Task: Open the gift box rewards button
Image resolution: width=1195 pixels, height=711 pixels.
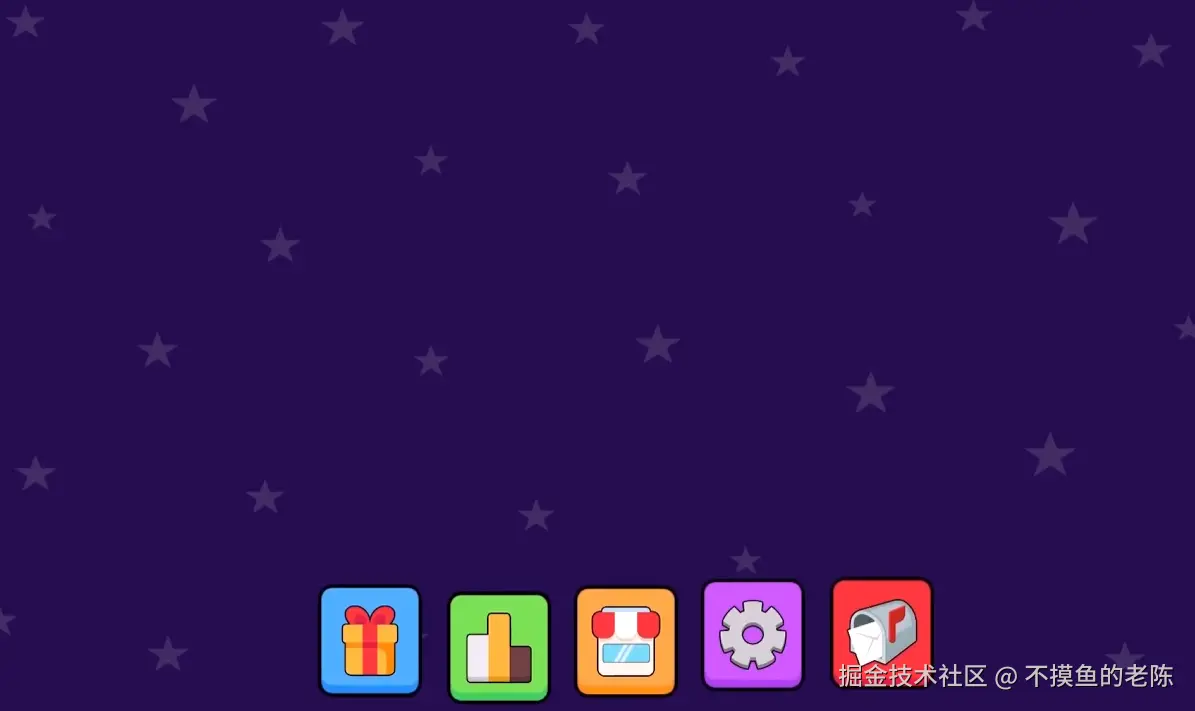Action: click(x=370, y=640)
